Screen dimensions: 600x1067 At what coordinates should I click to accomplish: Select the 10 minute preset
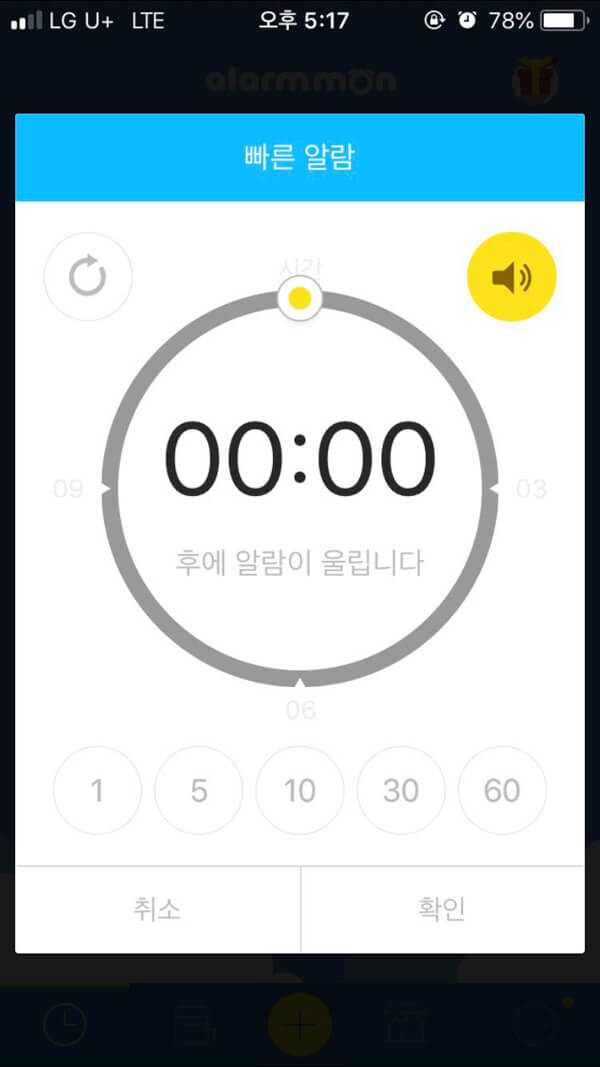click(x=300, y=790)
